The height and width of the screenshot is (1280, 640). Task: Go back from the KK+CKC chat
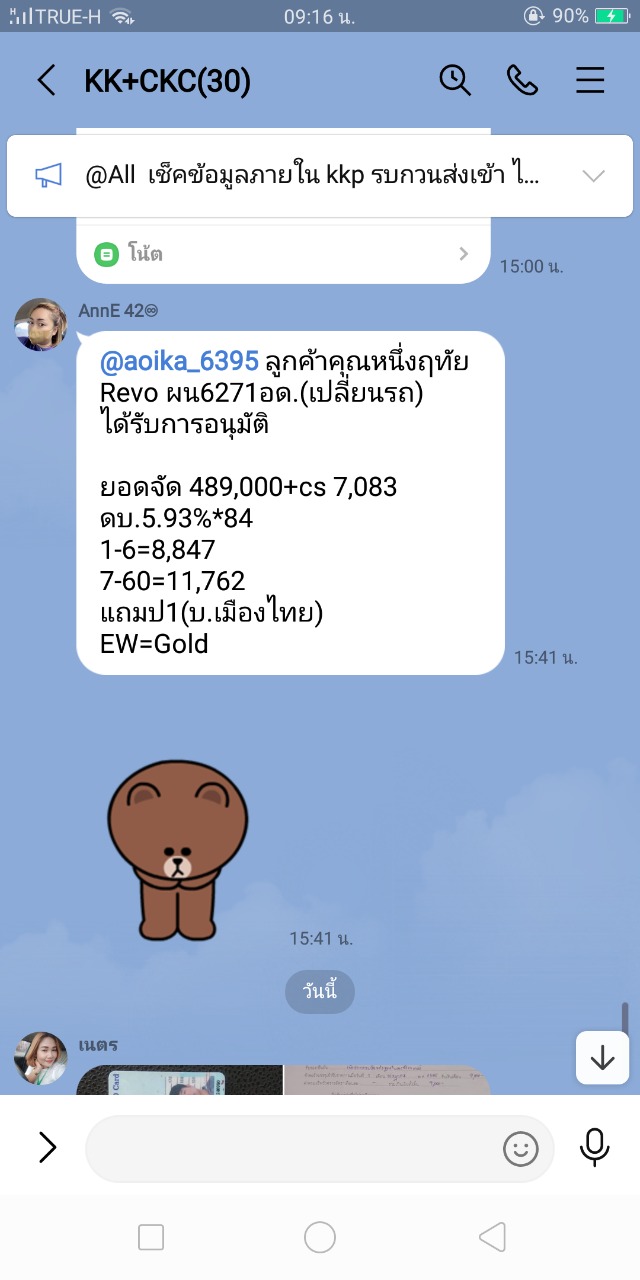pos(46,80)
